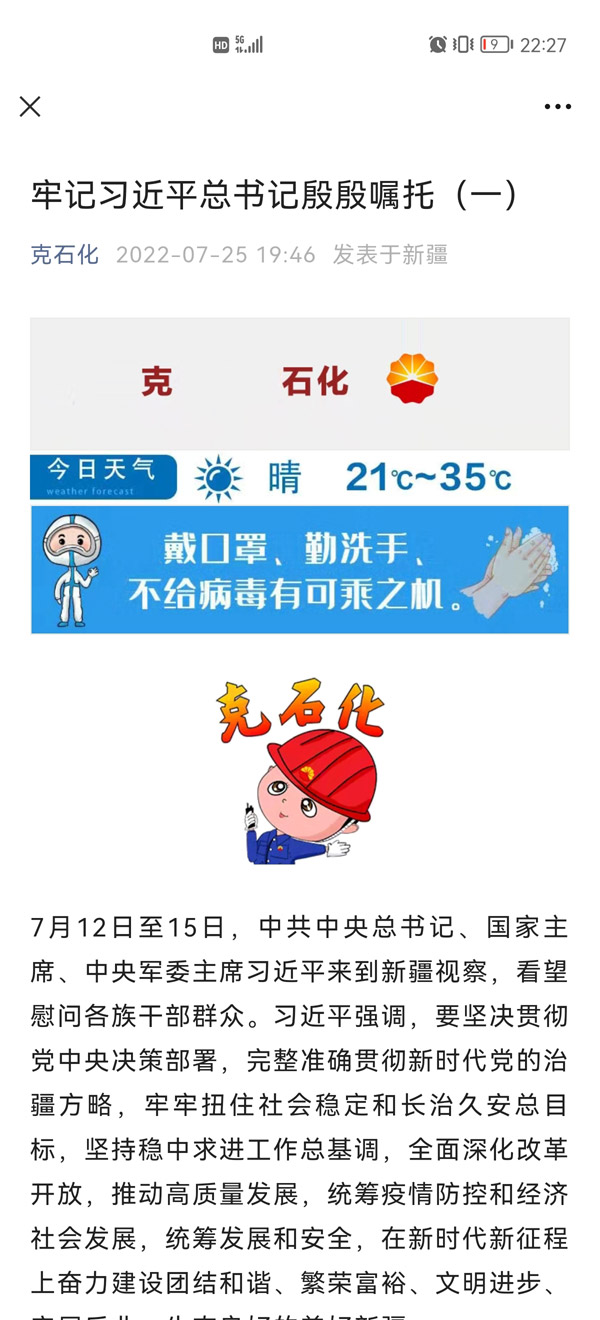The height and width of the screenshot is (1320, 600).
Task: Open the three-dot overflow menu
Action: pos(557,107)
